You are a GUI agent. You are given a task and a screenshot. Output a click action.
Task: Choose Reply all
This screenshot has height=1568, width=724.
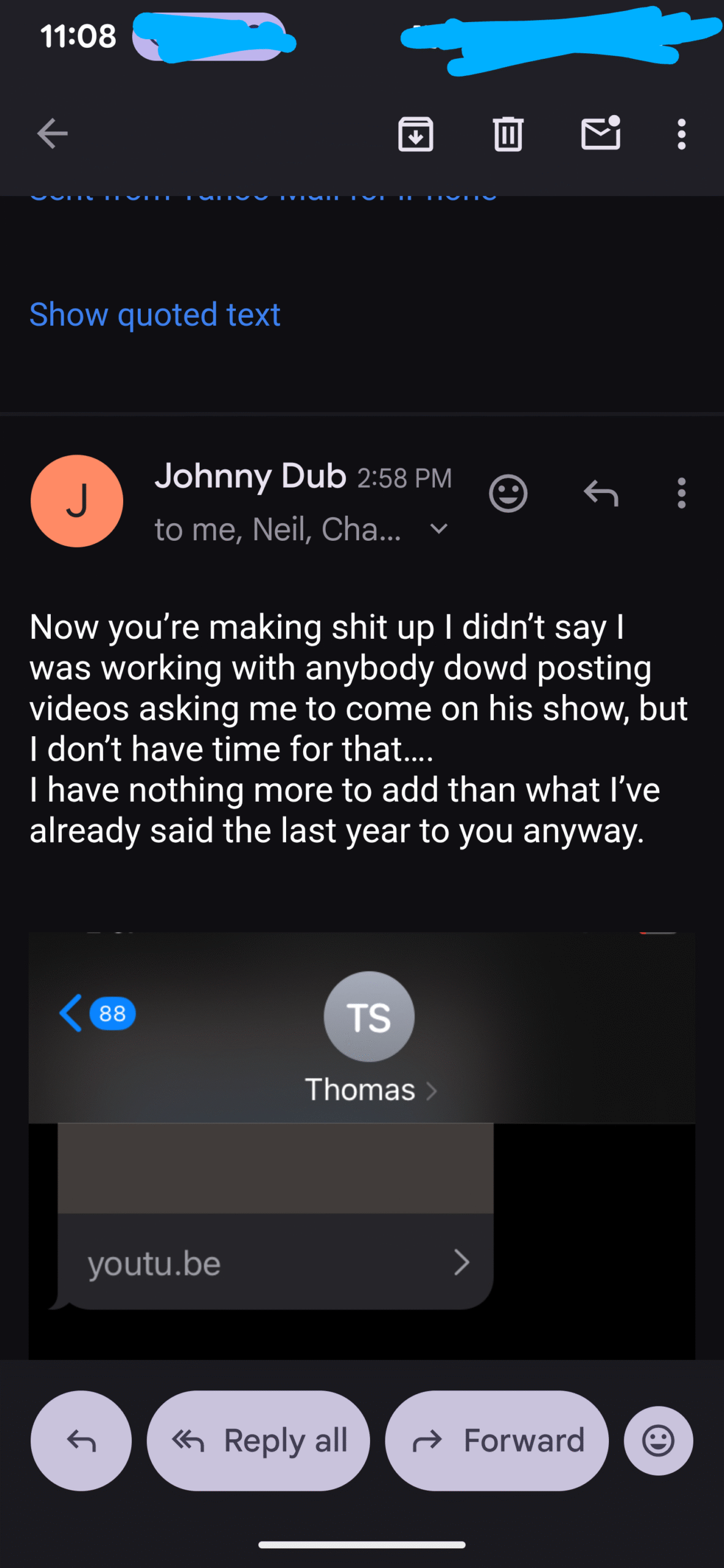[x=258, y=1441]
